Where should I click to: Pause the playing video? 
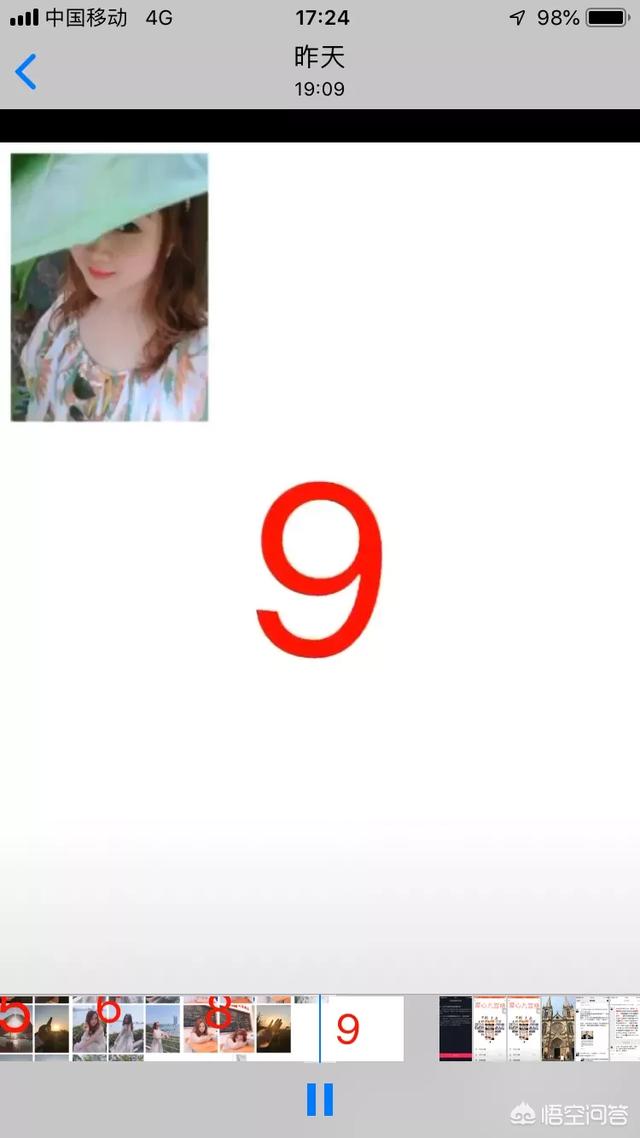coord(320,1099)
